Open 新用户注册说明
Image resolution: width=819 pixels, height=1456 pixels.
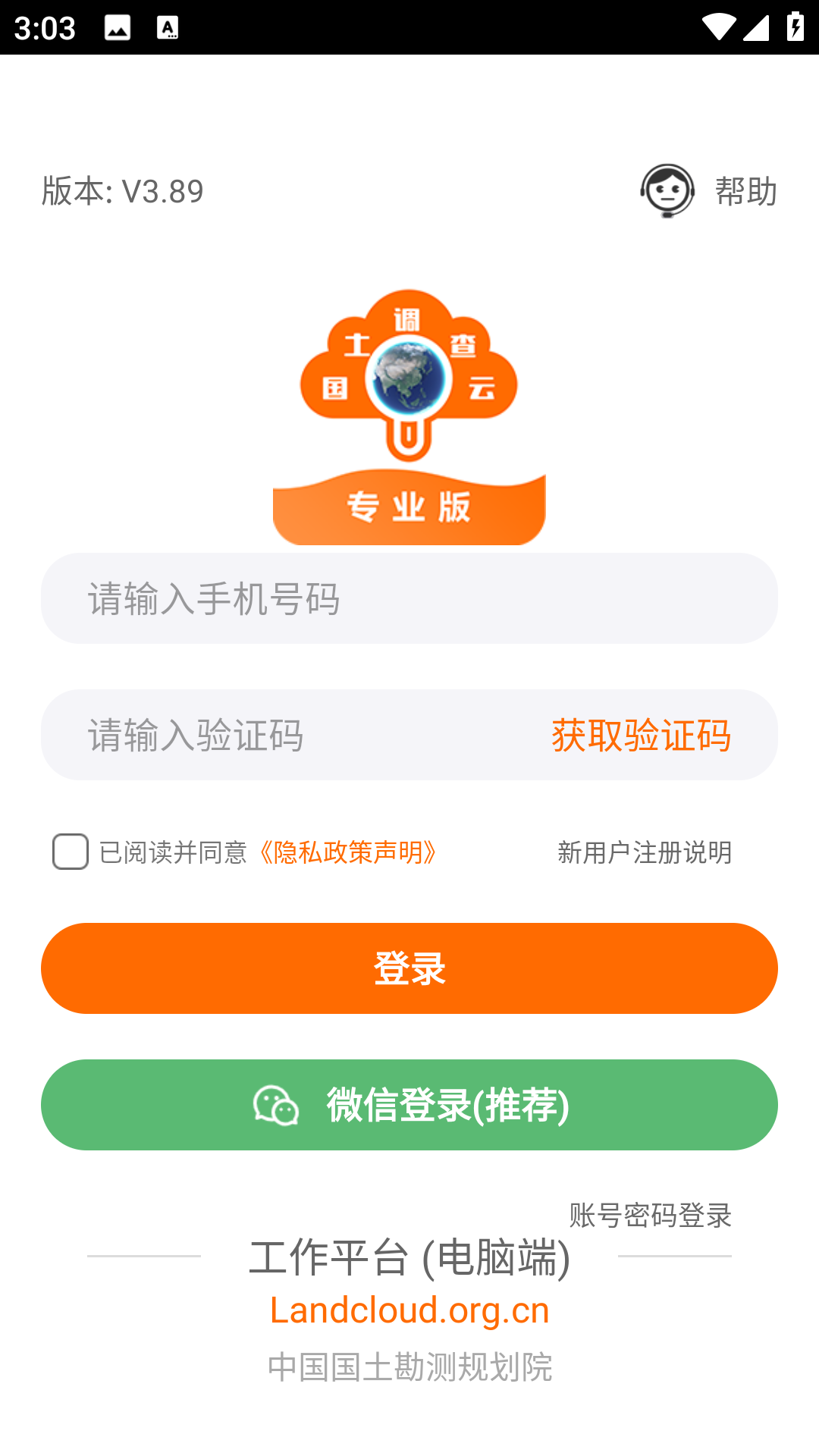[645, 852]
